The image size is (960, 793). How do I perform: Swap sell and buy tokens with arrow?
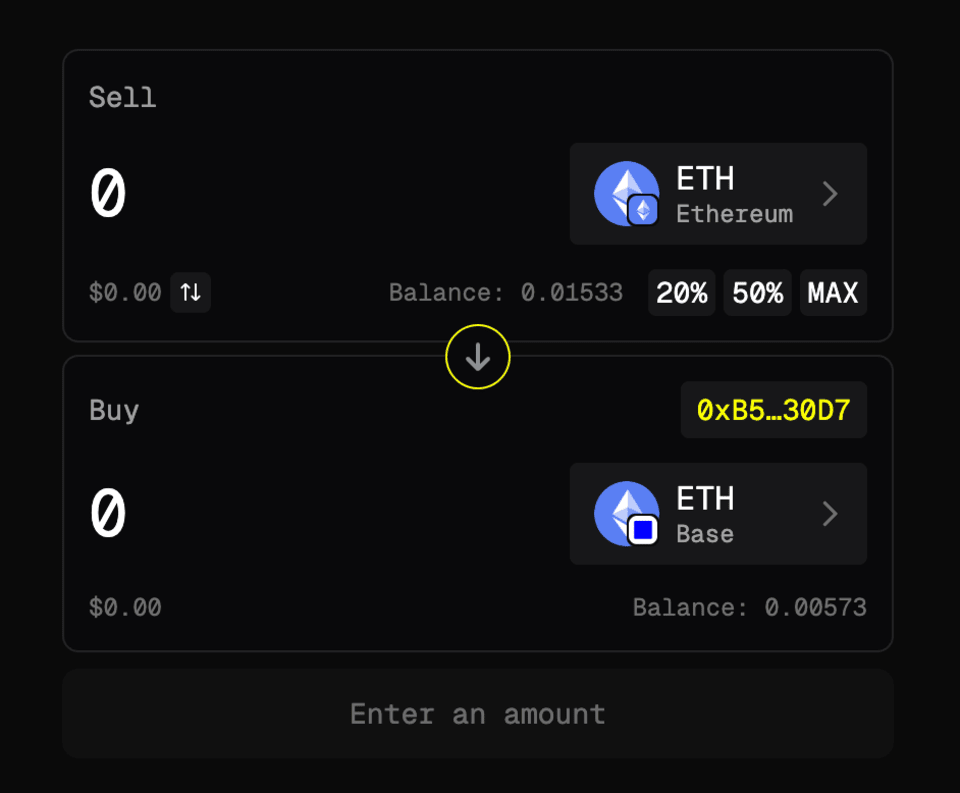coord(478,357)
